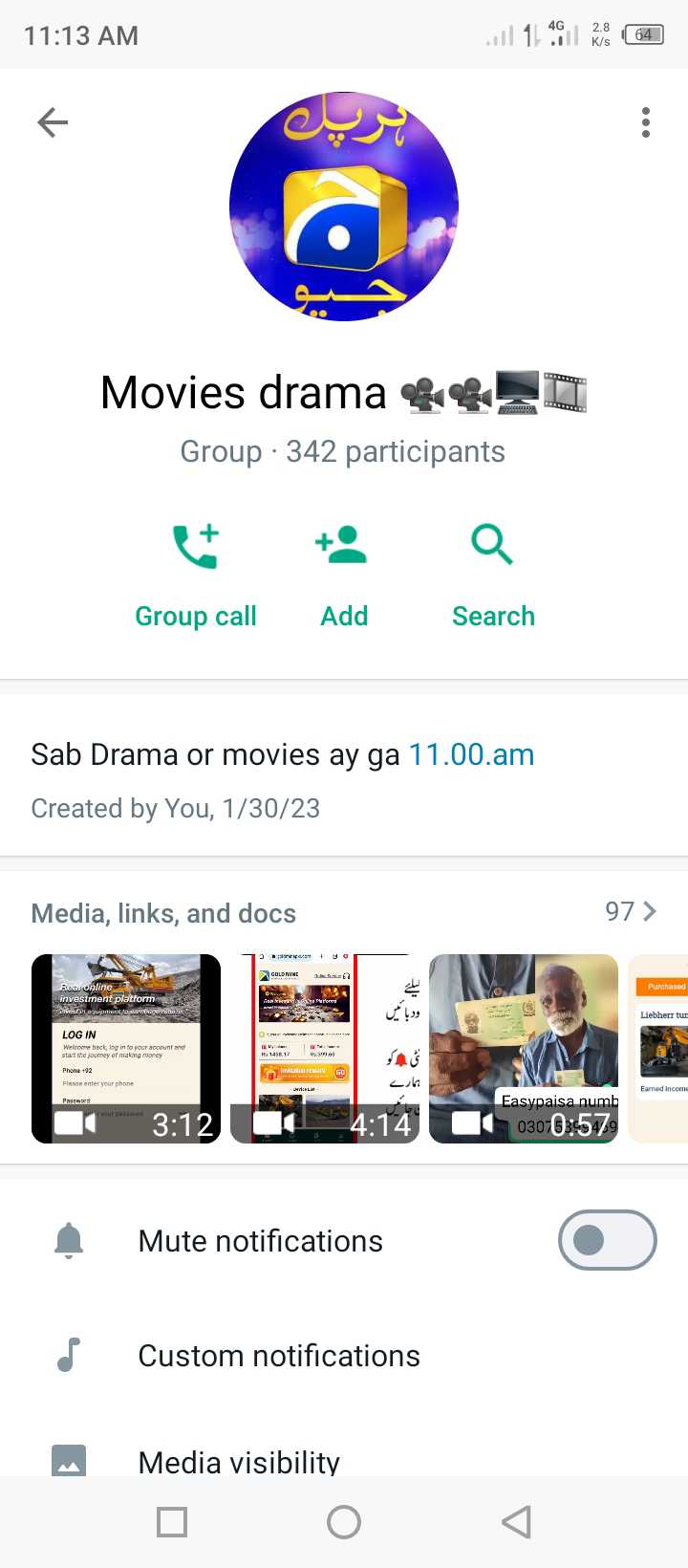This screenshot has height=1568, width=688.
Task: Play the 4:14 video thumbnail
Action: coord(325,1049)
